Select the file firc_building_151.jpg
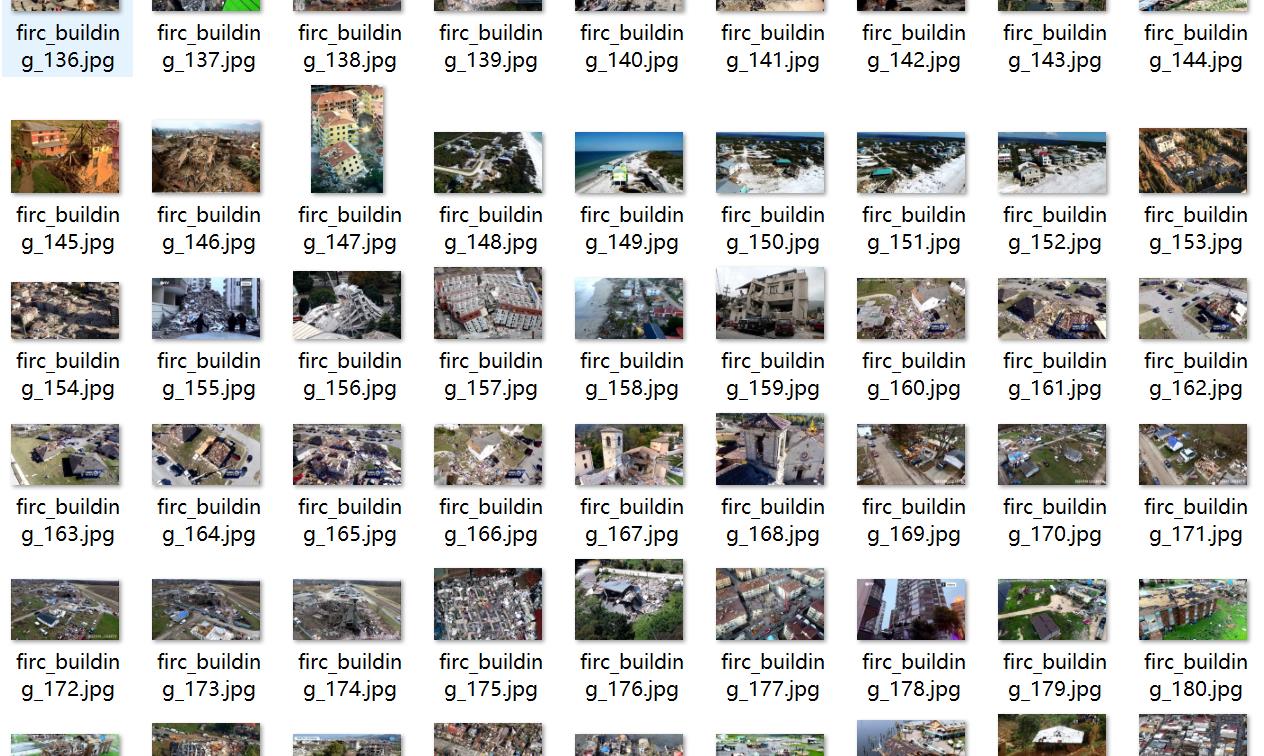This screenshot has height=756, width=1264. (x=911, y=162)
